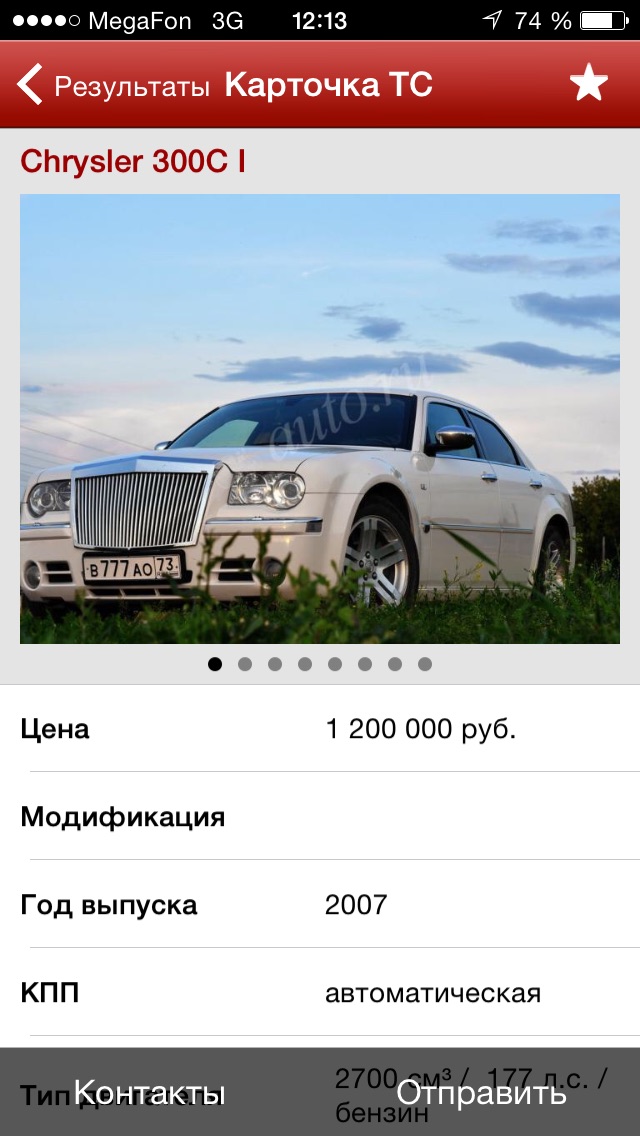Add this Chrysler to favorites star
The width and height of the screenshot is (640, 1136).
(x=588, y=83)
